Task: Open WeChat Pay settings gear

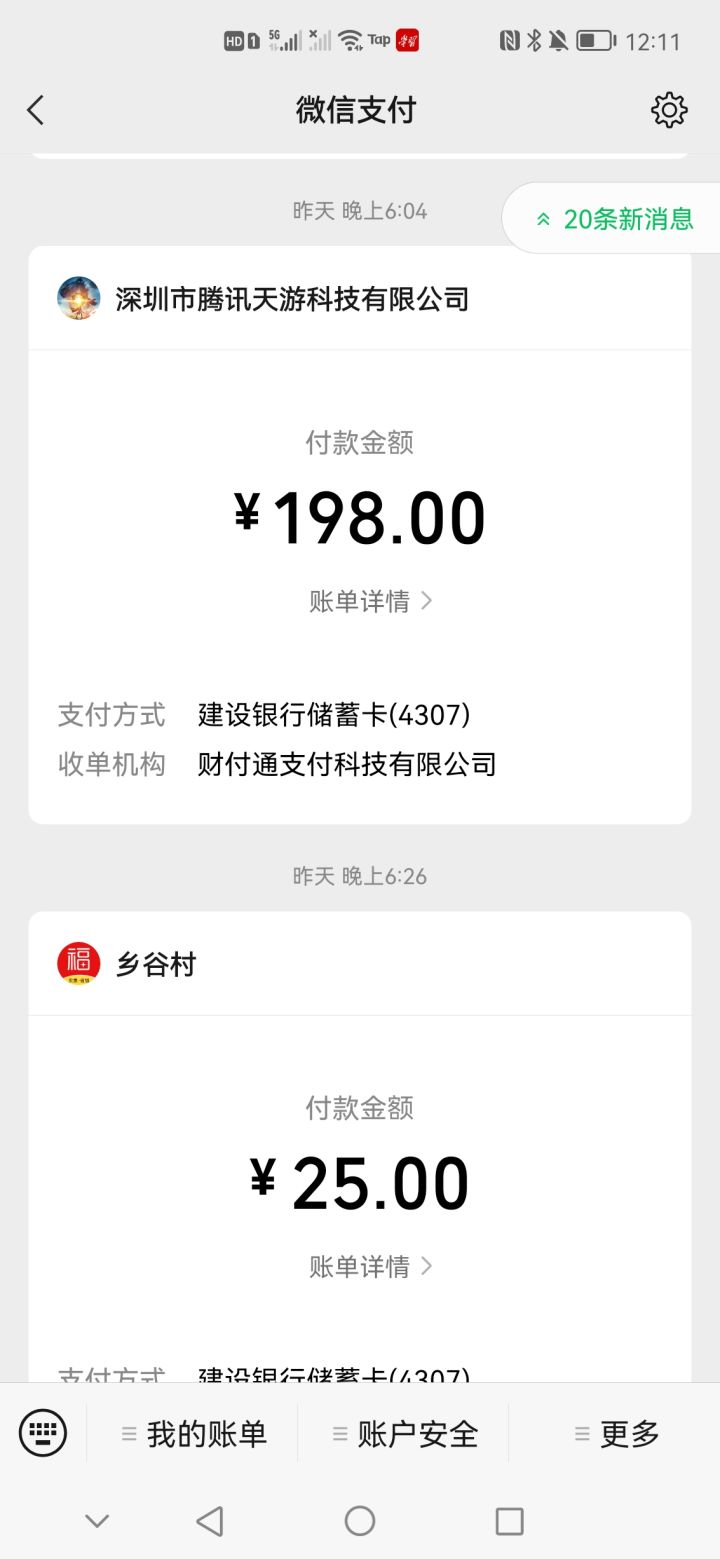Action: tap(669, 110)
